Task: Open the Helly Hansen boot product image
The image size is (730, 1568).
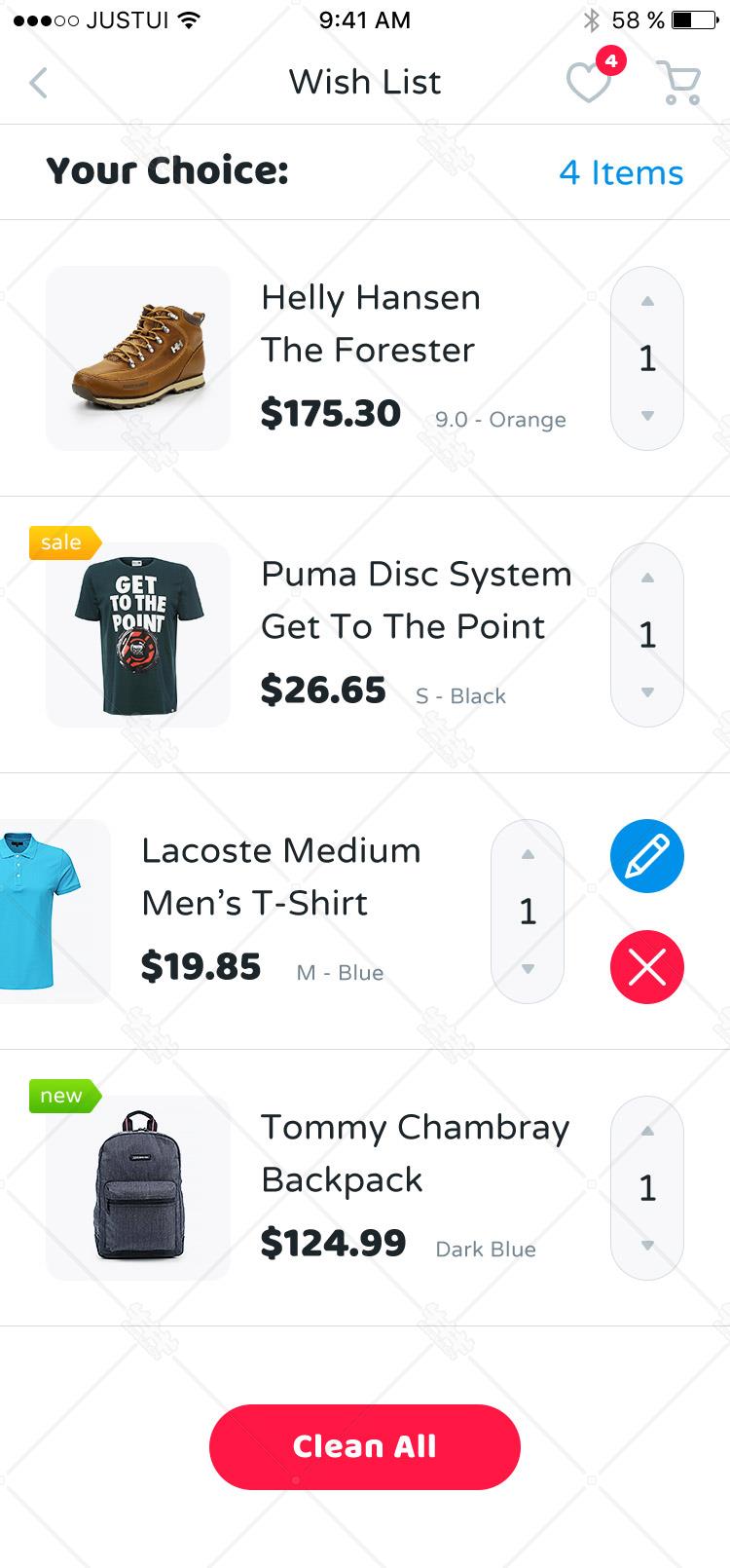Action: coord(138,358)
